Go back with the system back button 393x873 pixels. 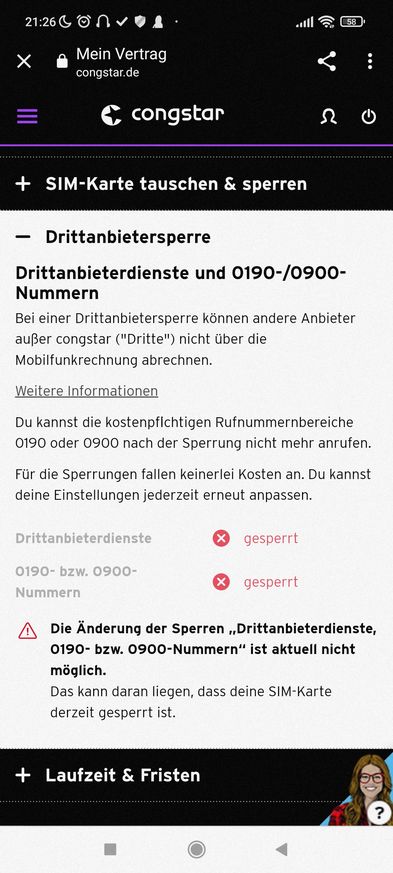tap(282, 849)
